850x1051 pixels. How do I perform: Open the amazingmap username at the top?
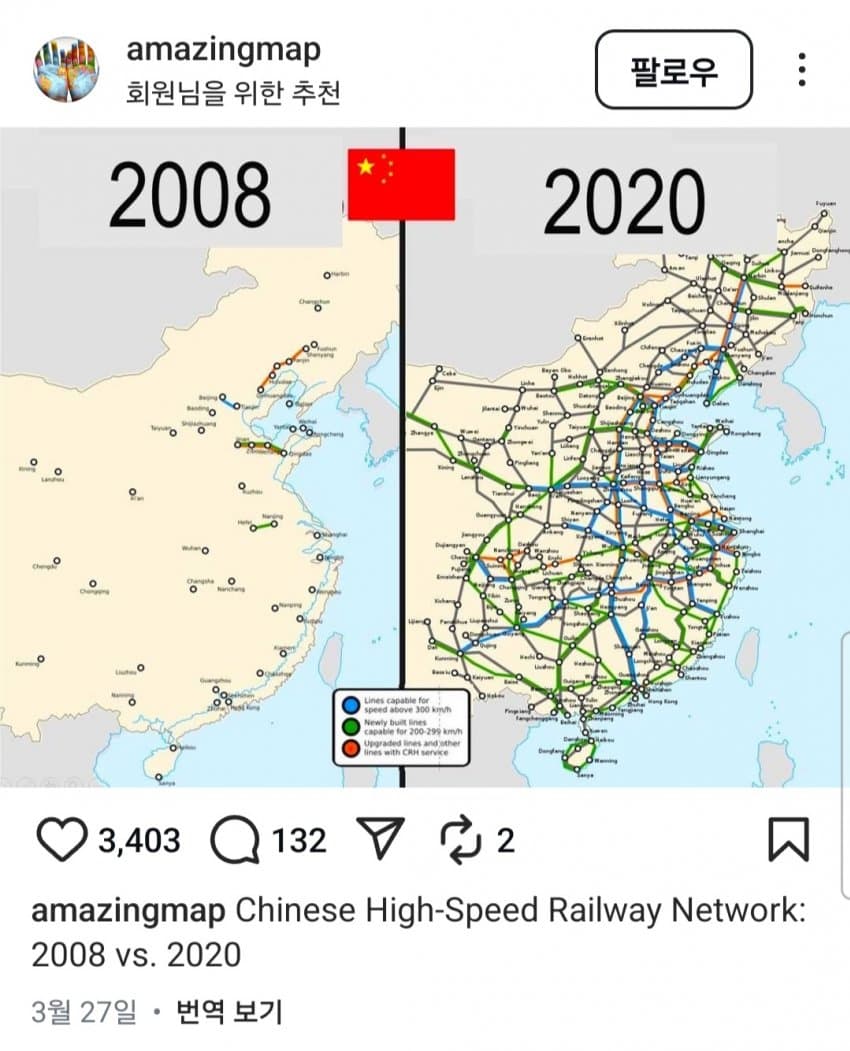(223, 50)
